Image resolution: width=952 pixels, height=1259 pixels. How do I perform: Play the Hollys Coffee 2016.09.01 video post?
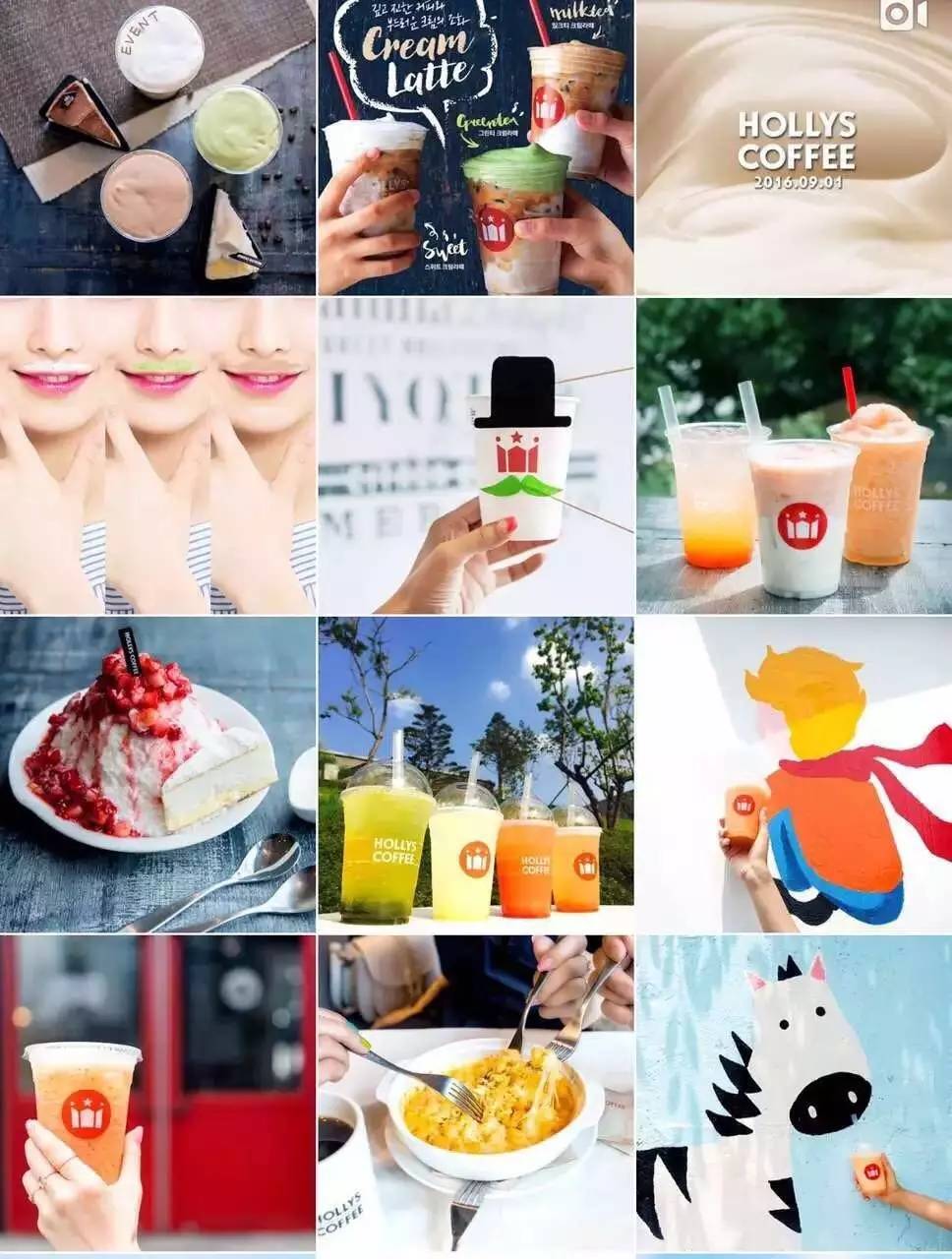[x=794, y=148]
